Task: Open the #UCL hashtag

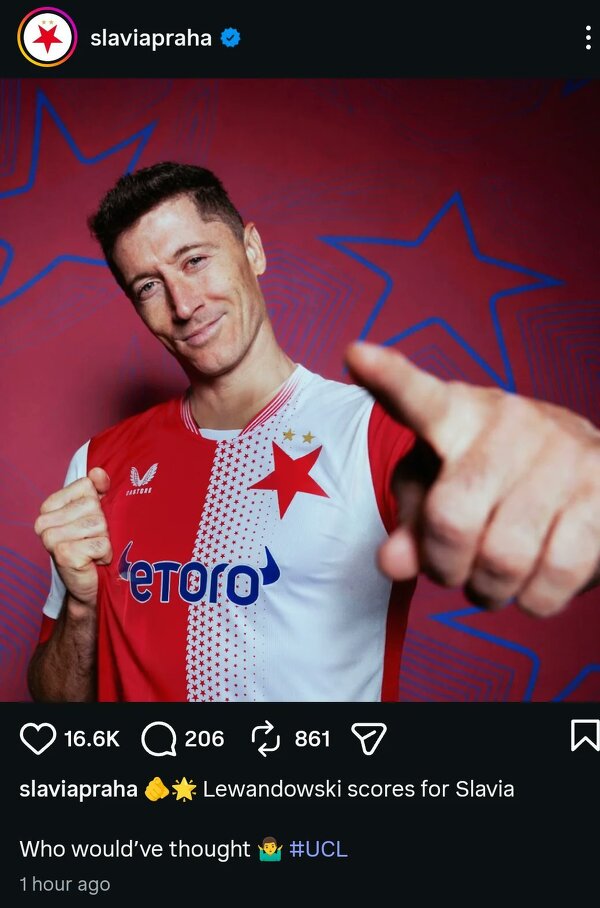Action: coord(318,849)
